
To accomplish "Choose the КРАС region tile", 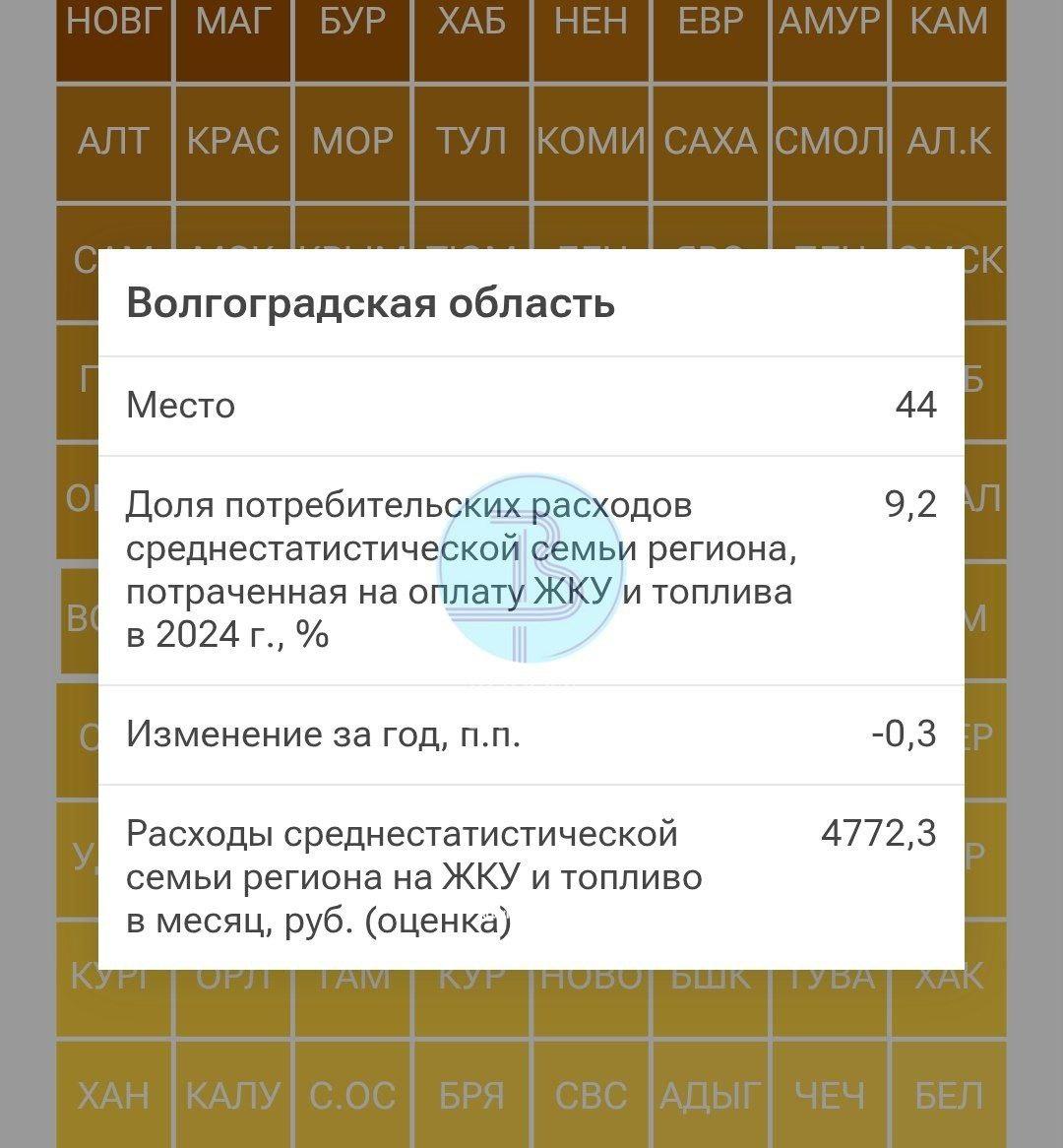I will 233,143.
